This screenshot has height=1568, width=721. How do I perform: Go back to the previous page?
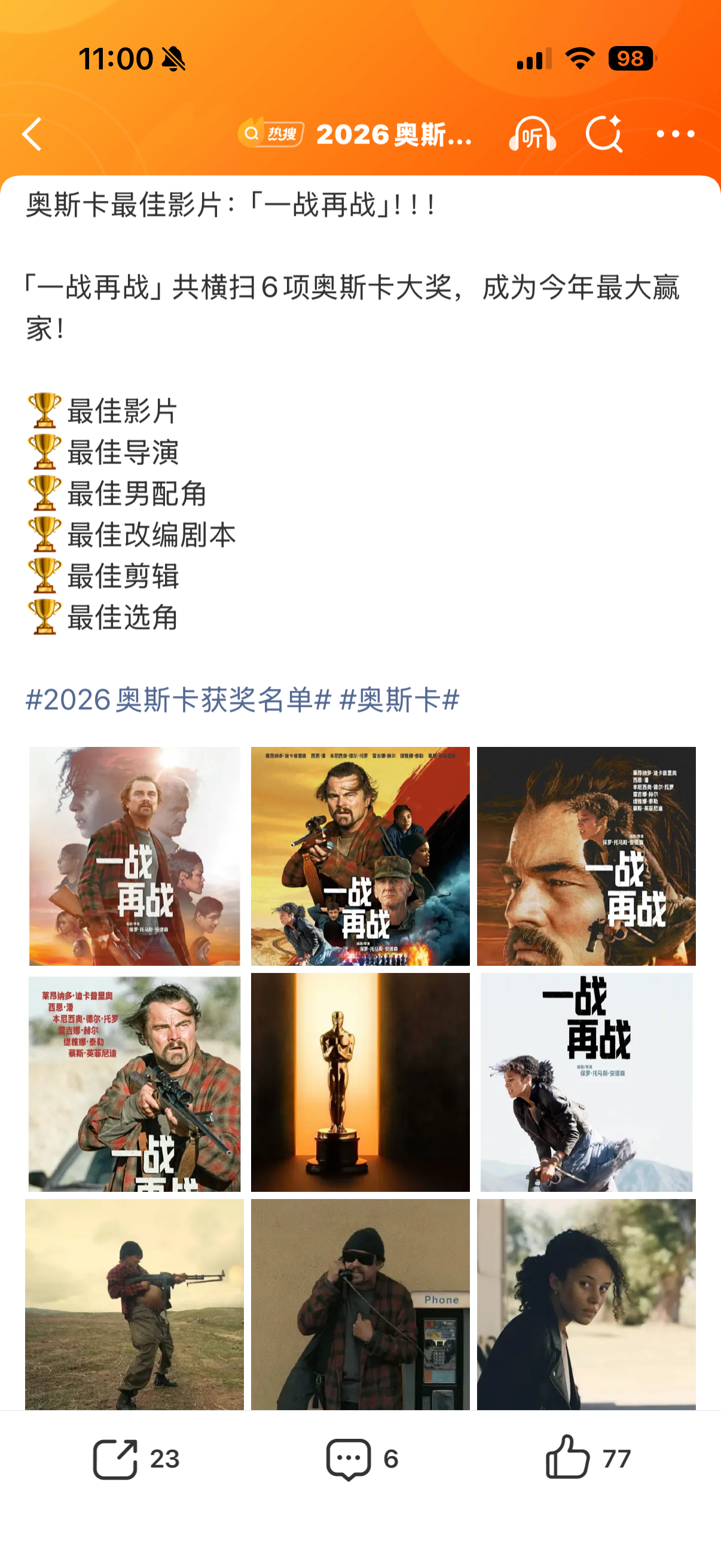point(32,134)
